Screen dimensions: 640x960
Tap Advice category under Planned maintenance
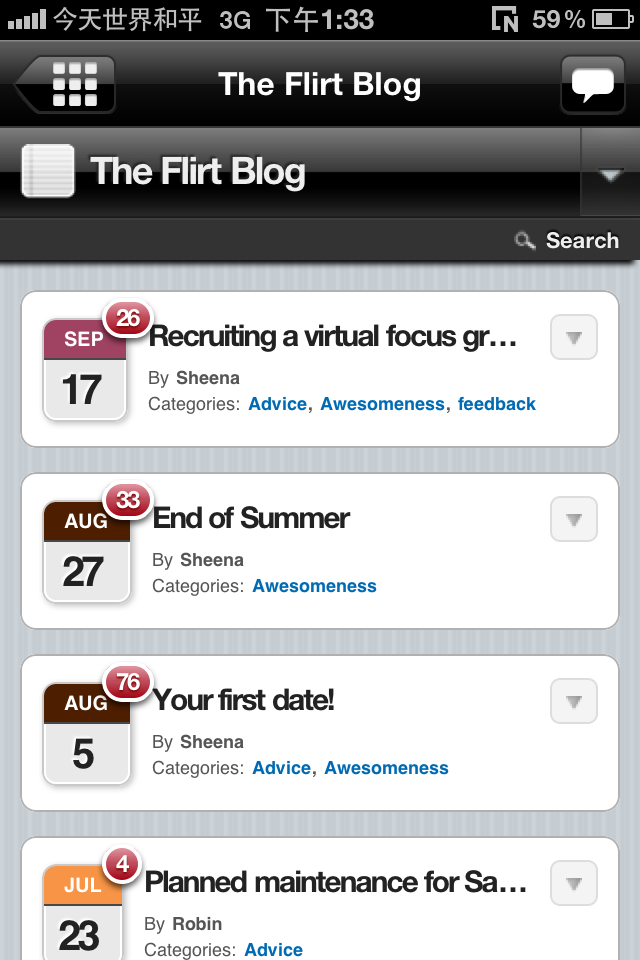273,950
